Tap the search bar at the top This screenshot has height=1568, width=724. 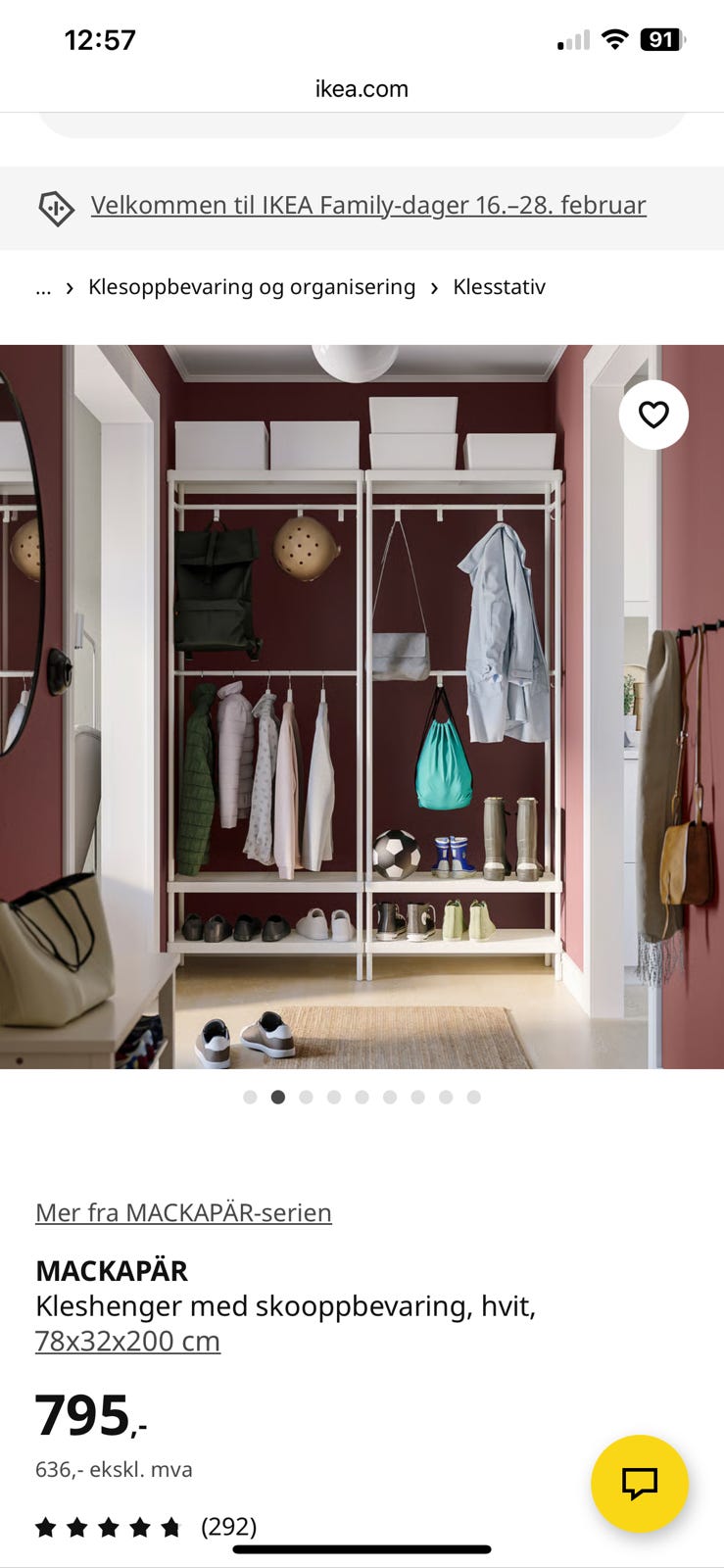pos(362,125)
